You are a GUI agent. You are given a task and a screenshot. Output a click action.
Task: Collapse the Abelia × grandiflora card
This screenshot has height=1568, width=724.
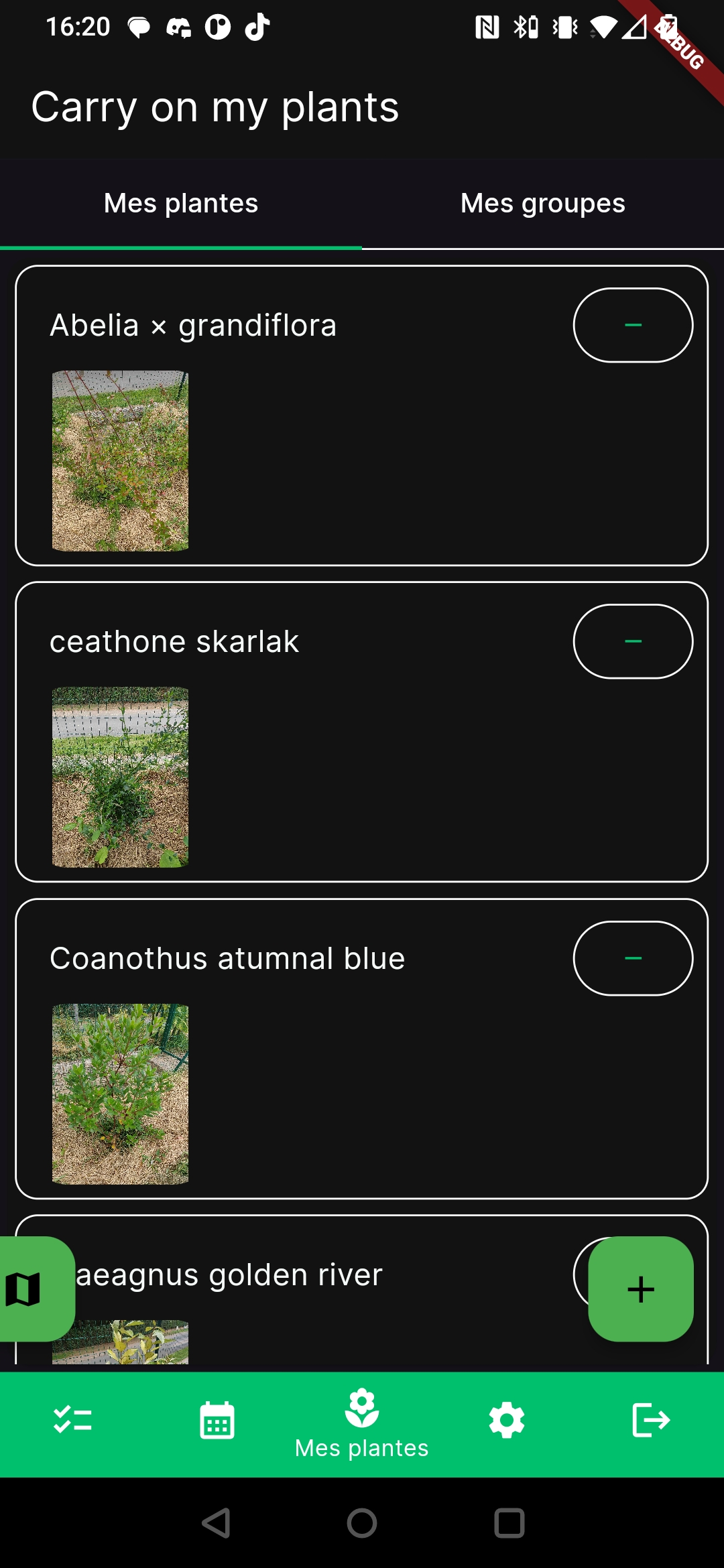point(632,325)
